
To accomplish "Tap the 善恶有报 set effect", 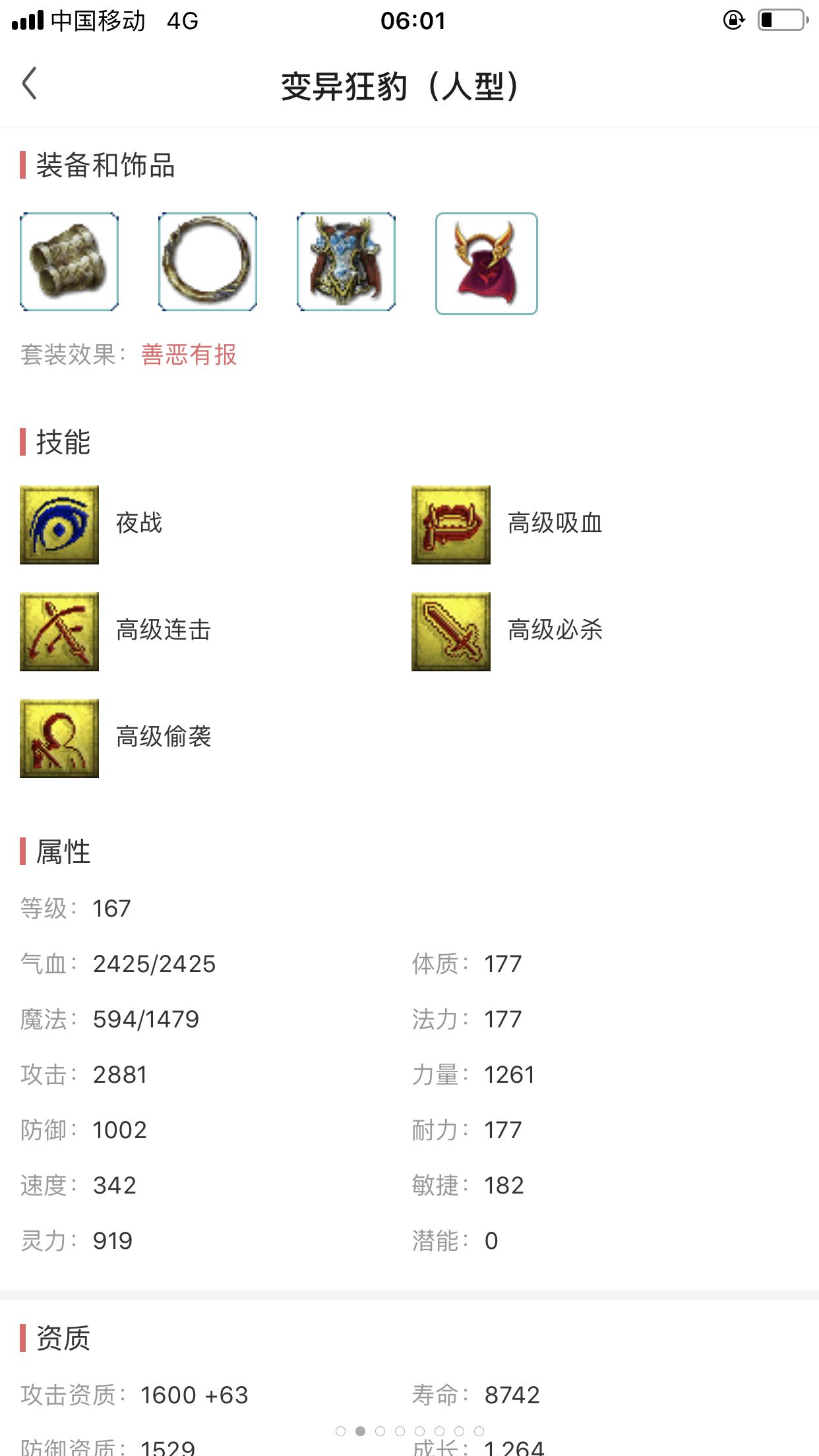I will pyautogui.click(x=189, y=355).
